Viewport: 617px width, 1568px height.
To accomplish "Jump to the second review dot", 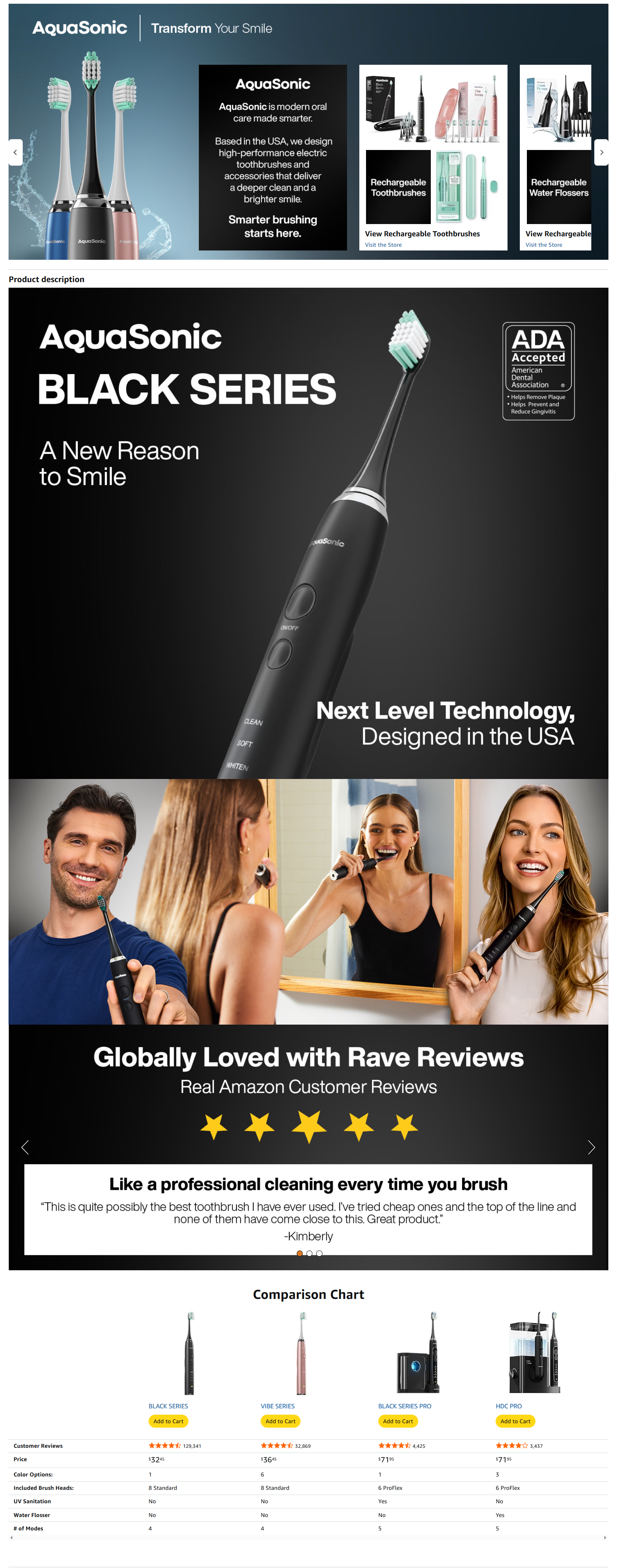I will (309, 1253).
